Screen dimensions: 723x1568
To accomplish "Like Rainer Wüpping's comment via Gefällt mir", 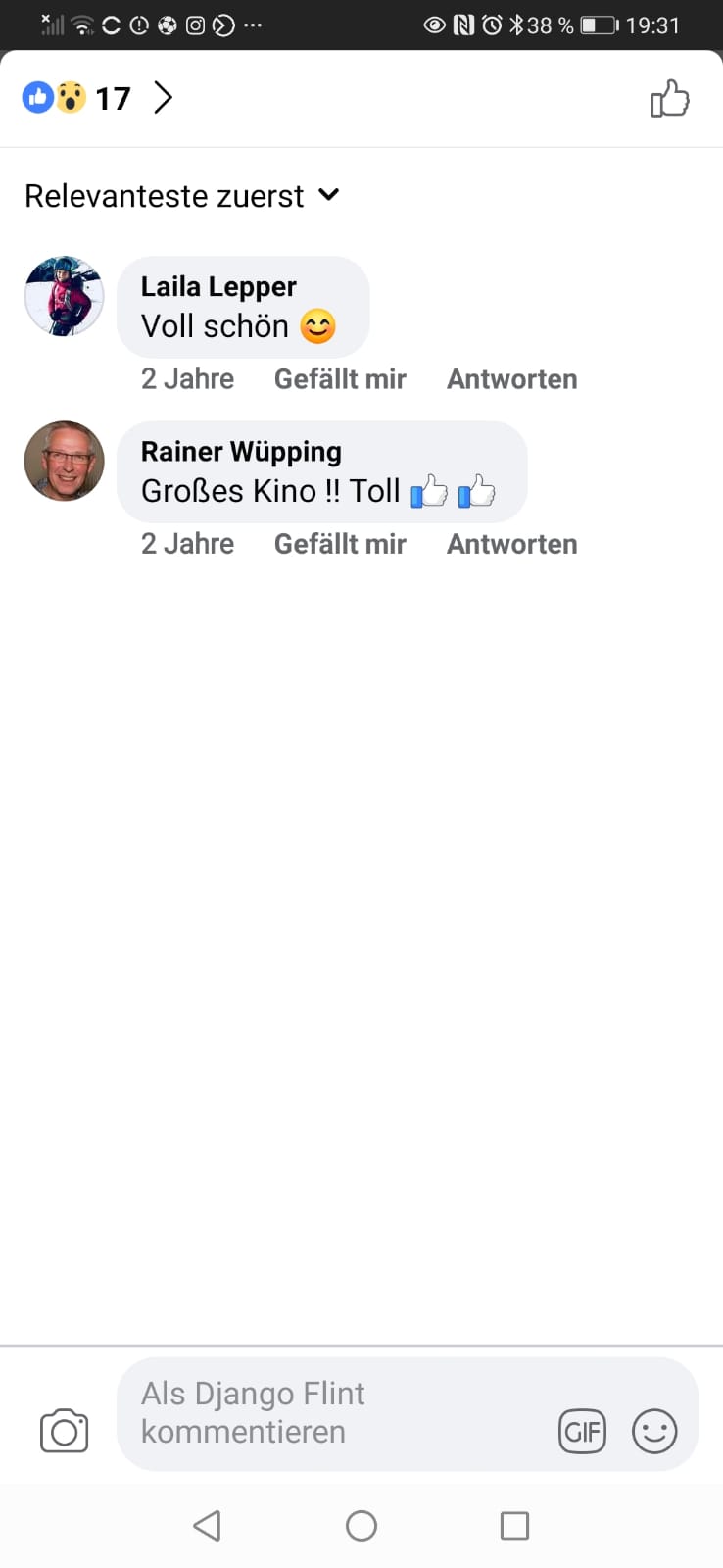I will click(x=340, y=544).
